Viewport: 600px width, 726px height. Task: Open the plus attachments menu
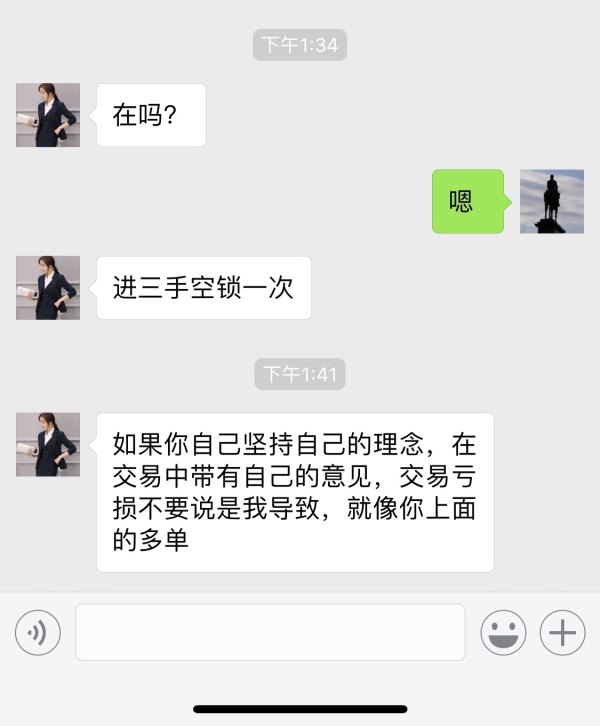[562, 632]
